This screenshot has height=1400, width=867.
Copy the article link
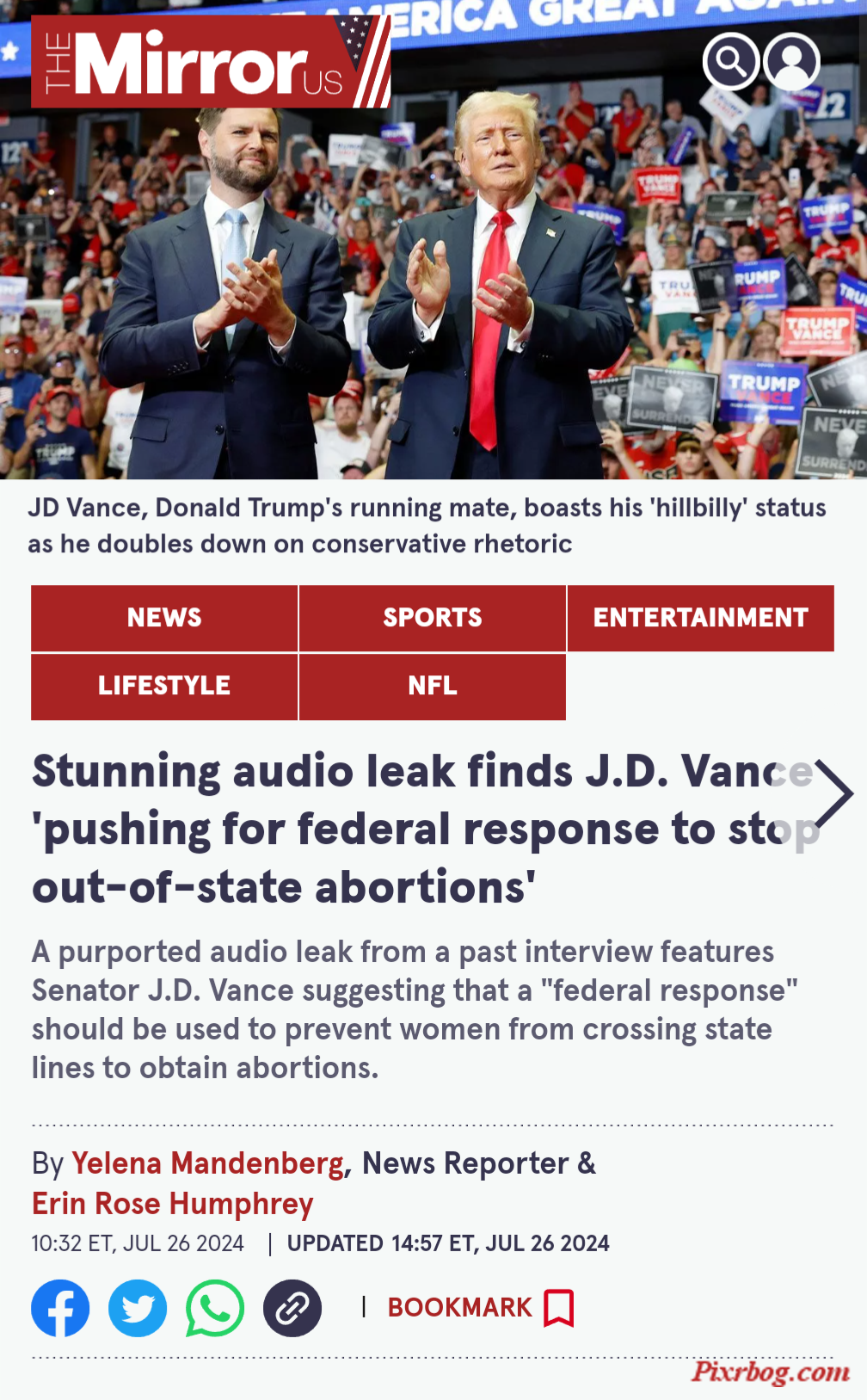pyautogui.click(x=292, y=1308)
